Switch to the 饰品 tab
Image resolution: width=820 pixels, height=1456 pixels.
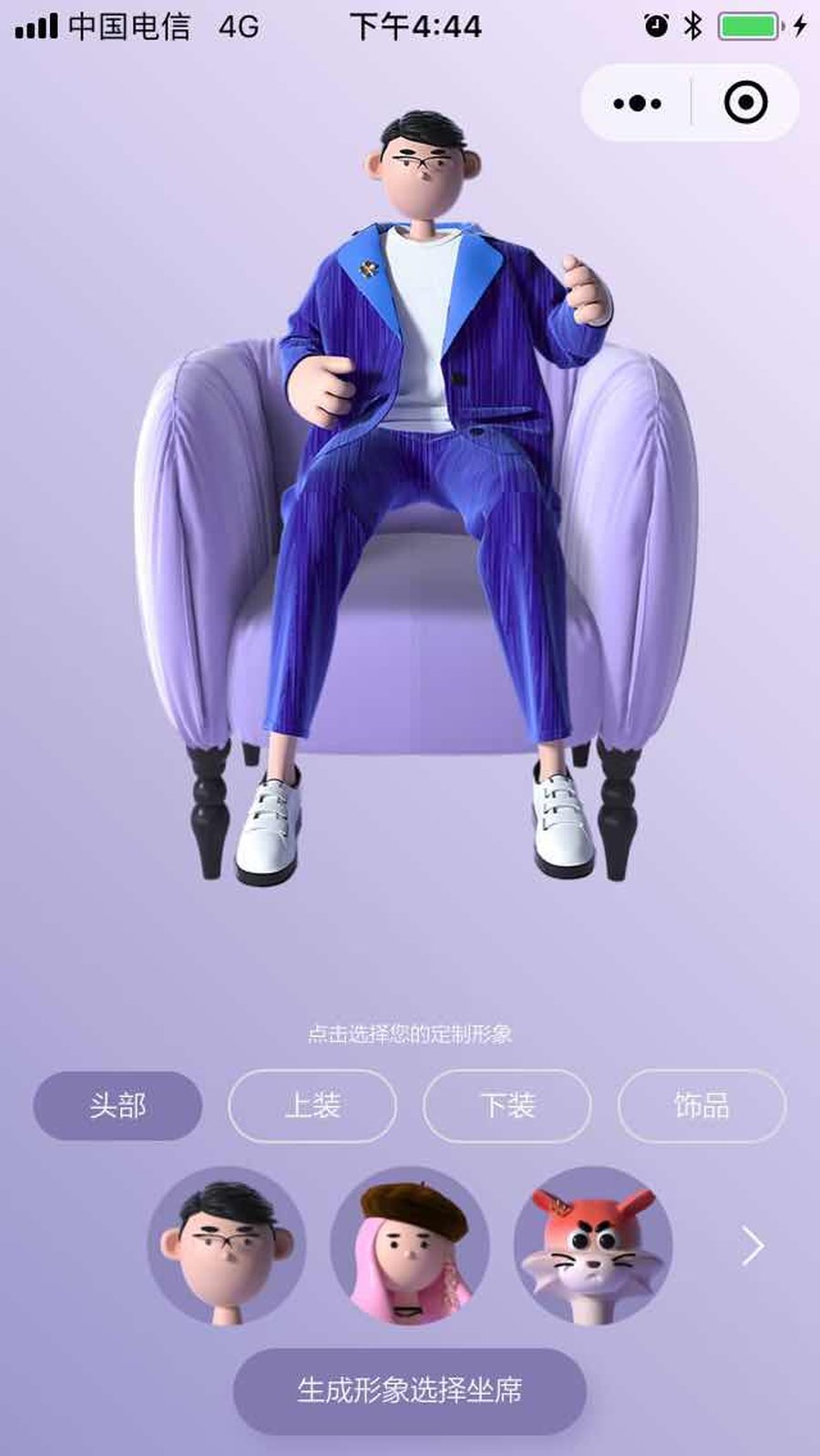[x=702, y=1105]
